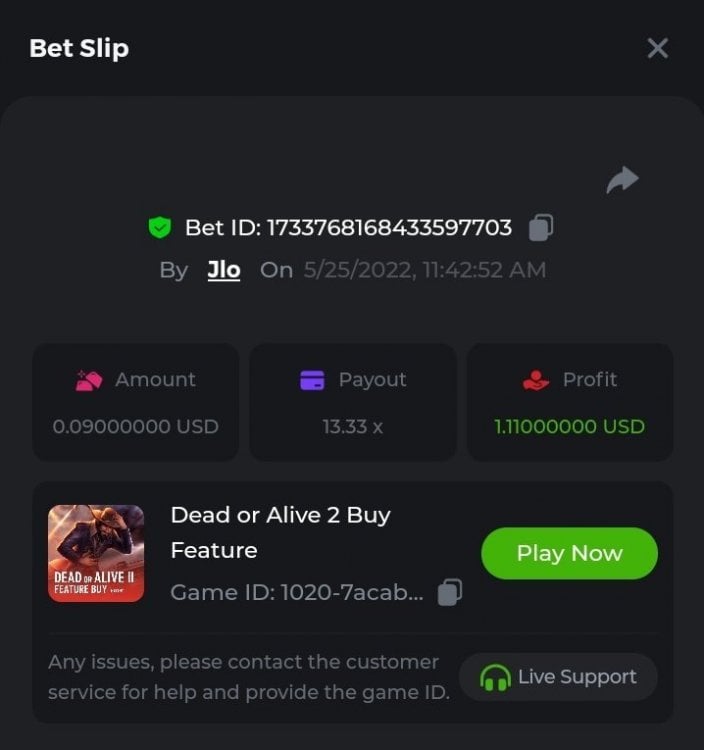The height and width of the screenshot is (750, 704).
Task: Contact Live Support
Action: coord(558,677)
